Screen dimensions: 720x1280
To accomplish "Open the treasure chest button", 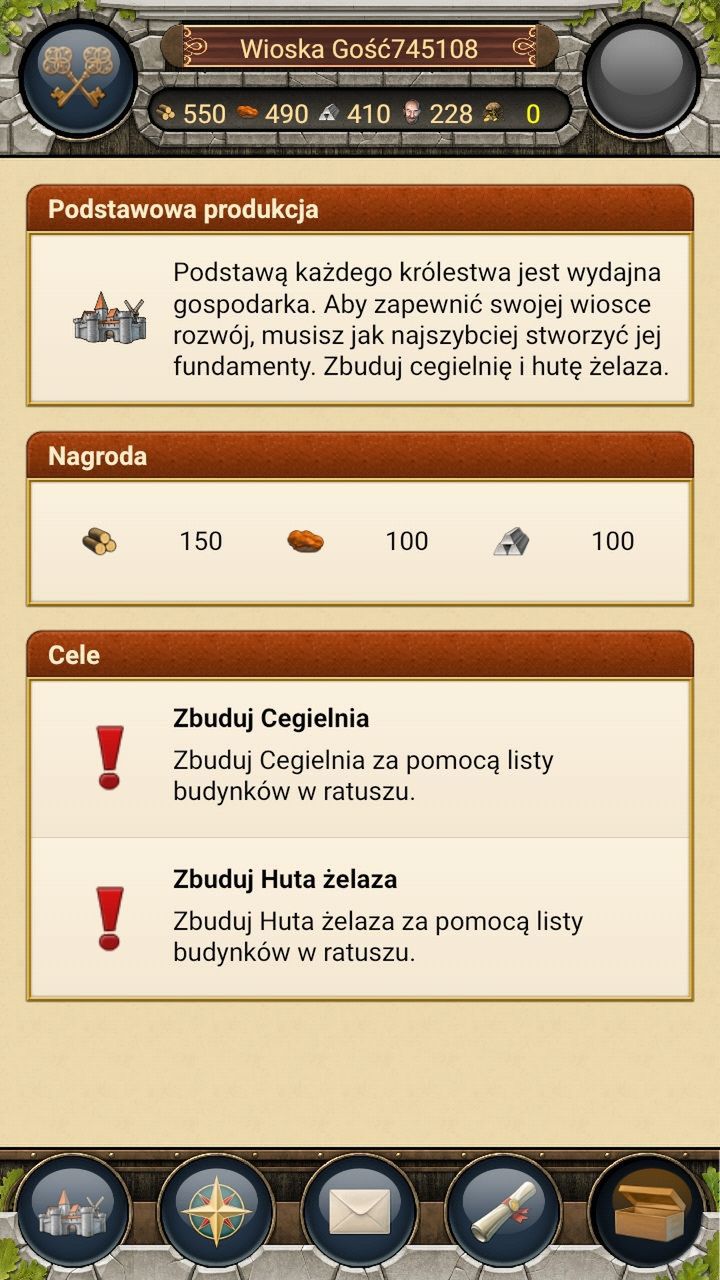I will tap(647, 1210).
